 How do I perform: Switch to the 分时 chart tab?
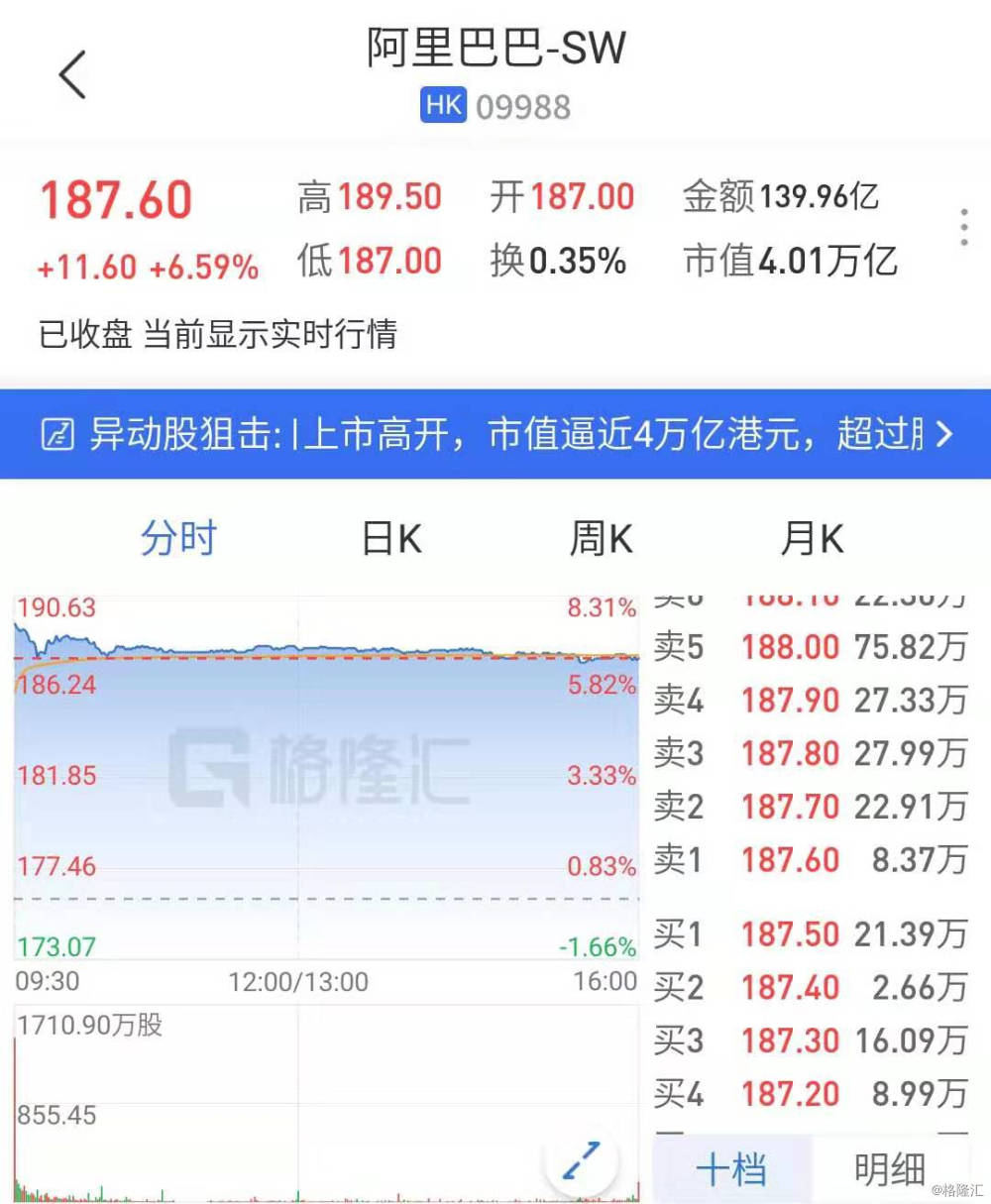(178, 539)
